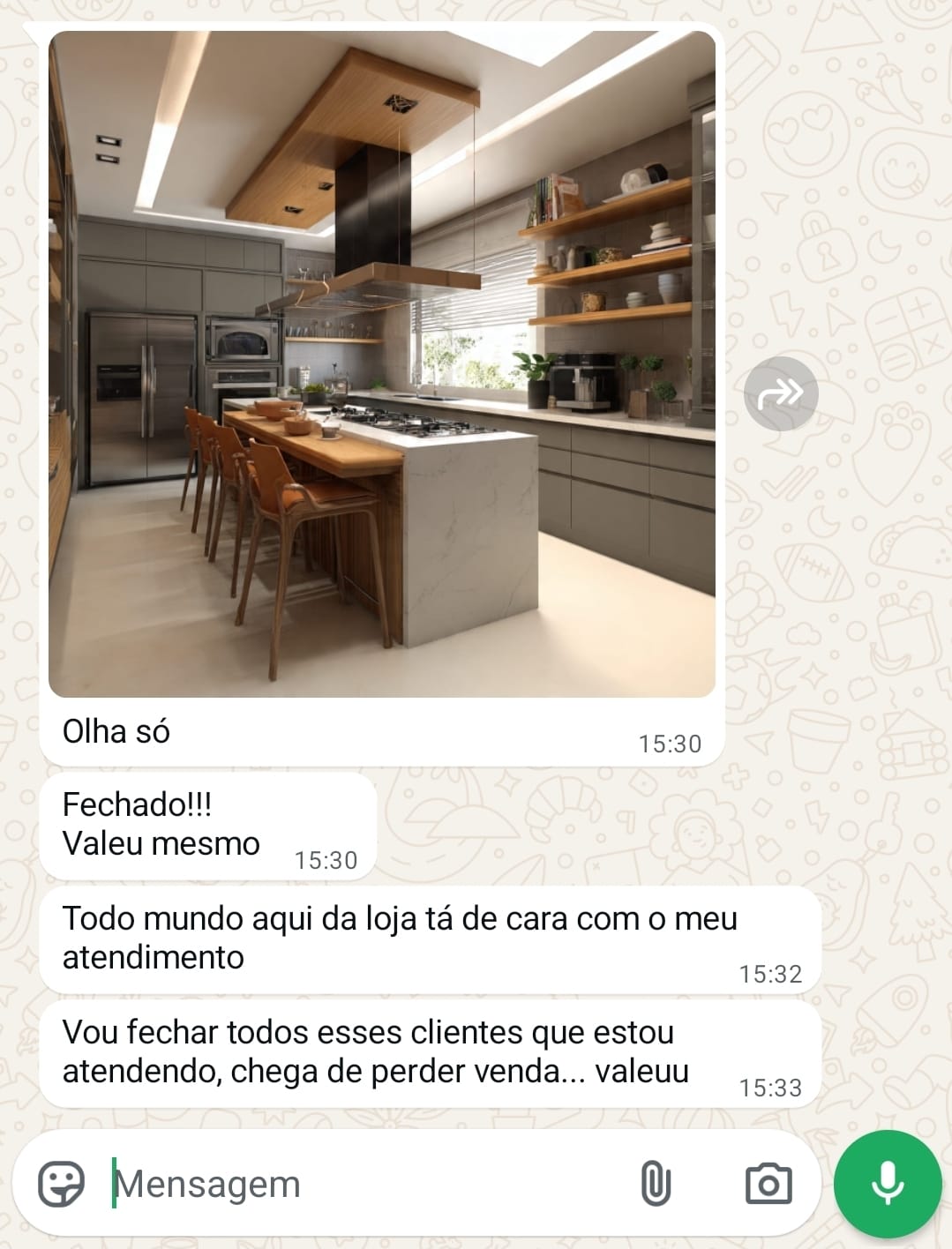Viewport: 952px width, 1249px height.
Task: Forward the kitchen photo message
Action: coord(781,393)
